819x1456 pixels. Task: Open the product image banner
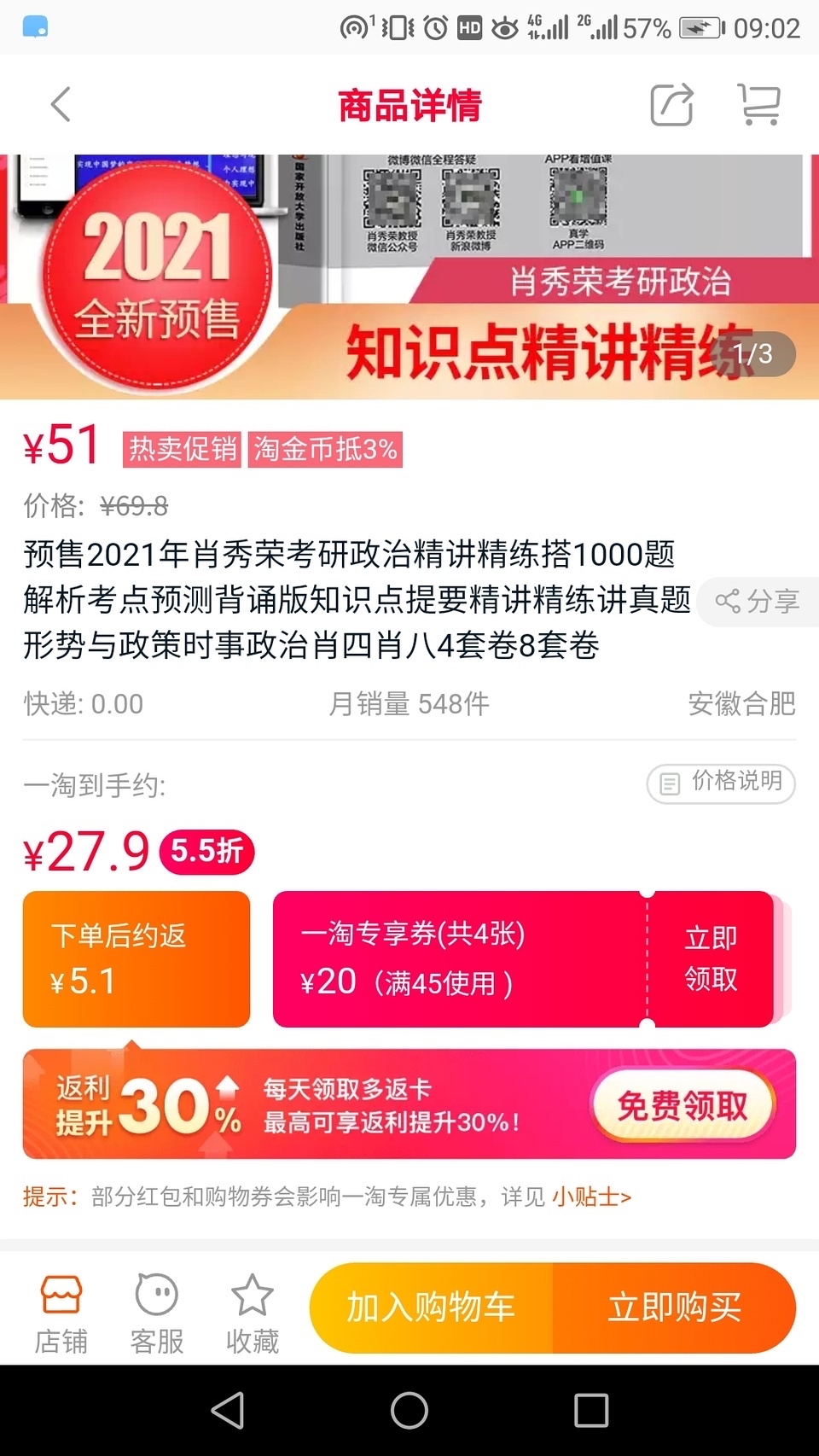click(409, 277)
